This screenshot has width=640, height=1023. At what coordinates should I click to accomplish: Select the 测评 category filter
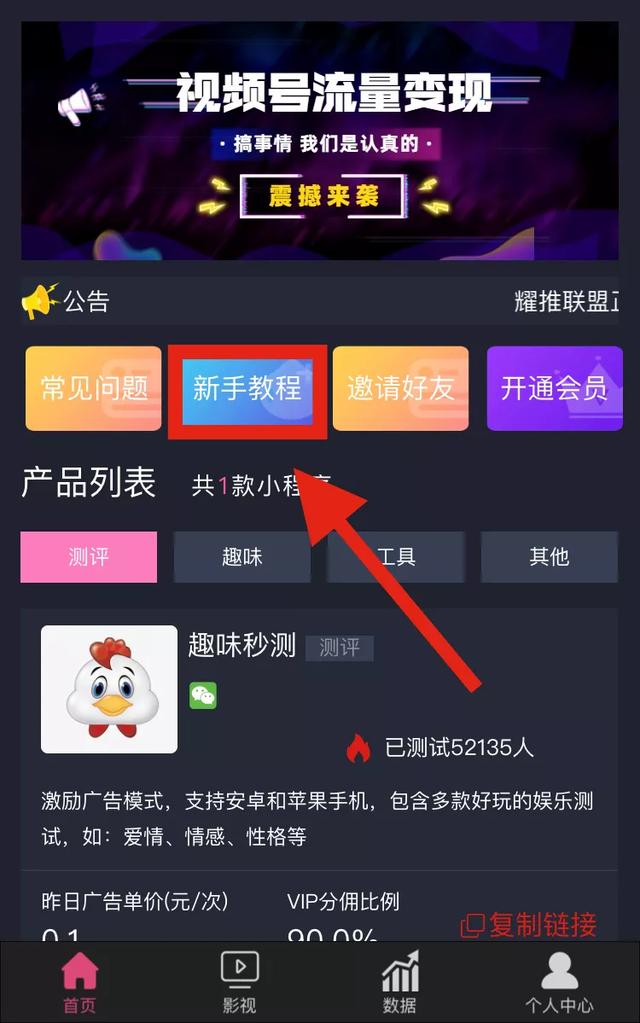(x=88, y=557)
